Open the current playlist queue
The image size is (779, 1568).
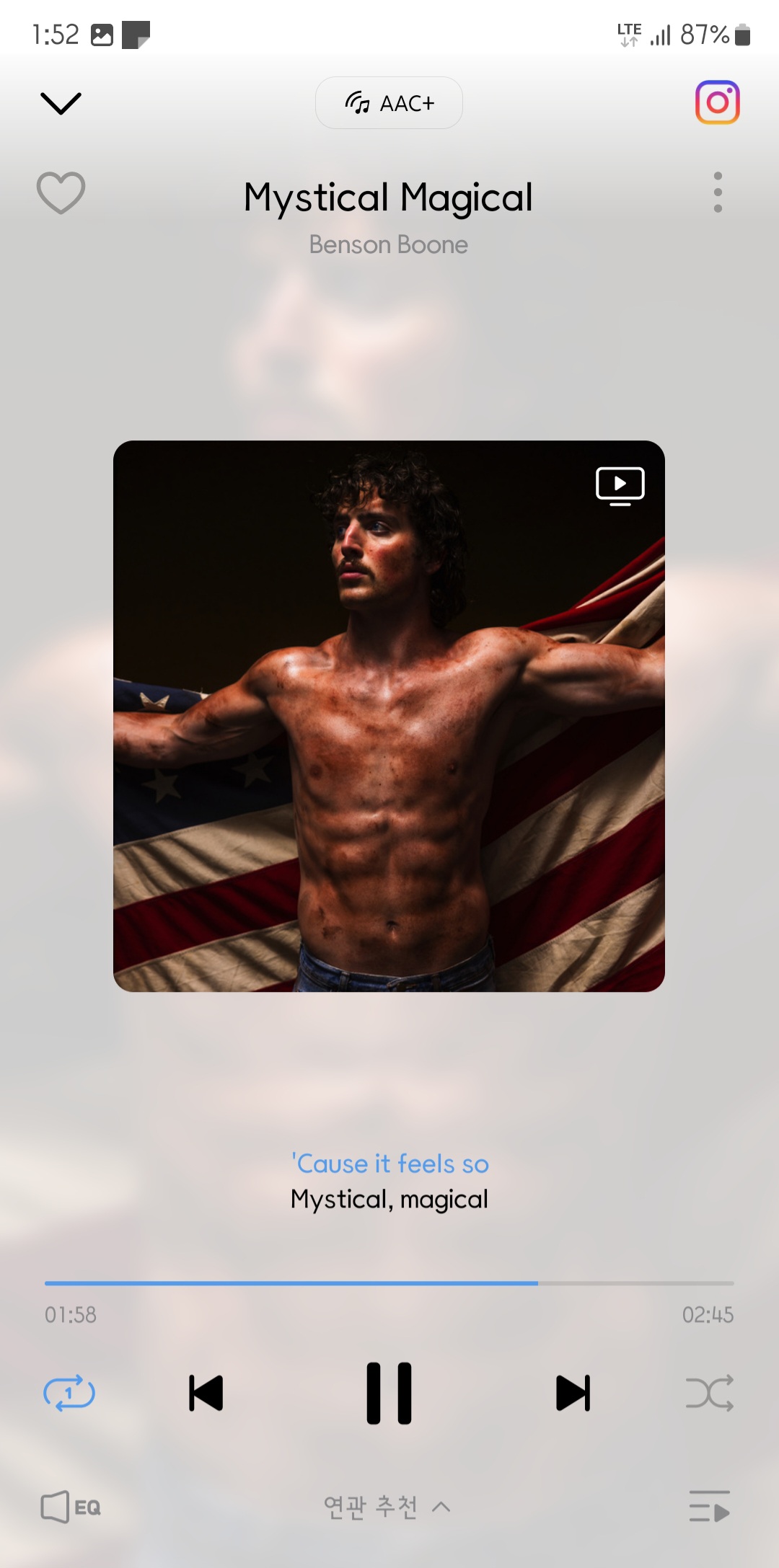(x=709, y=1507)
